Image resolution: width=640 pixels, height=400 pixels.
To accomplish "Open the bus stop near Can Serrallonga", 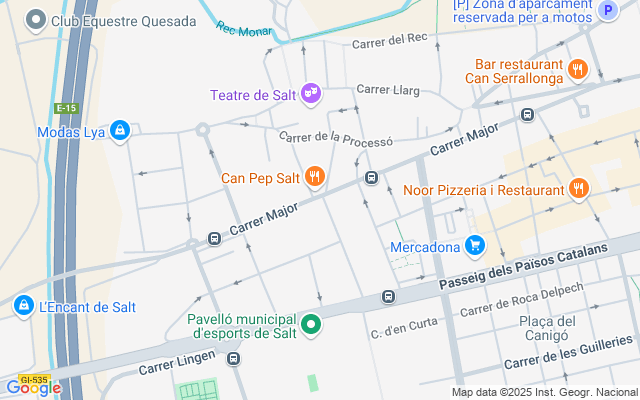I will [527, 115].
